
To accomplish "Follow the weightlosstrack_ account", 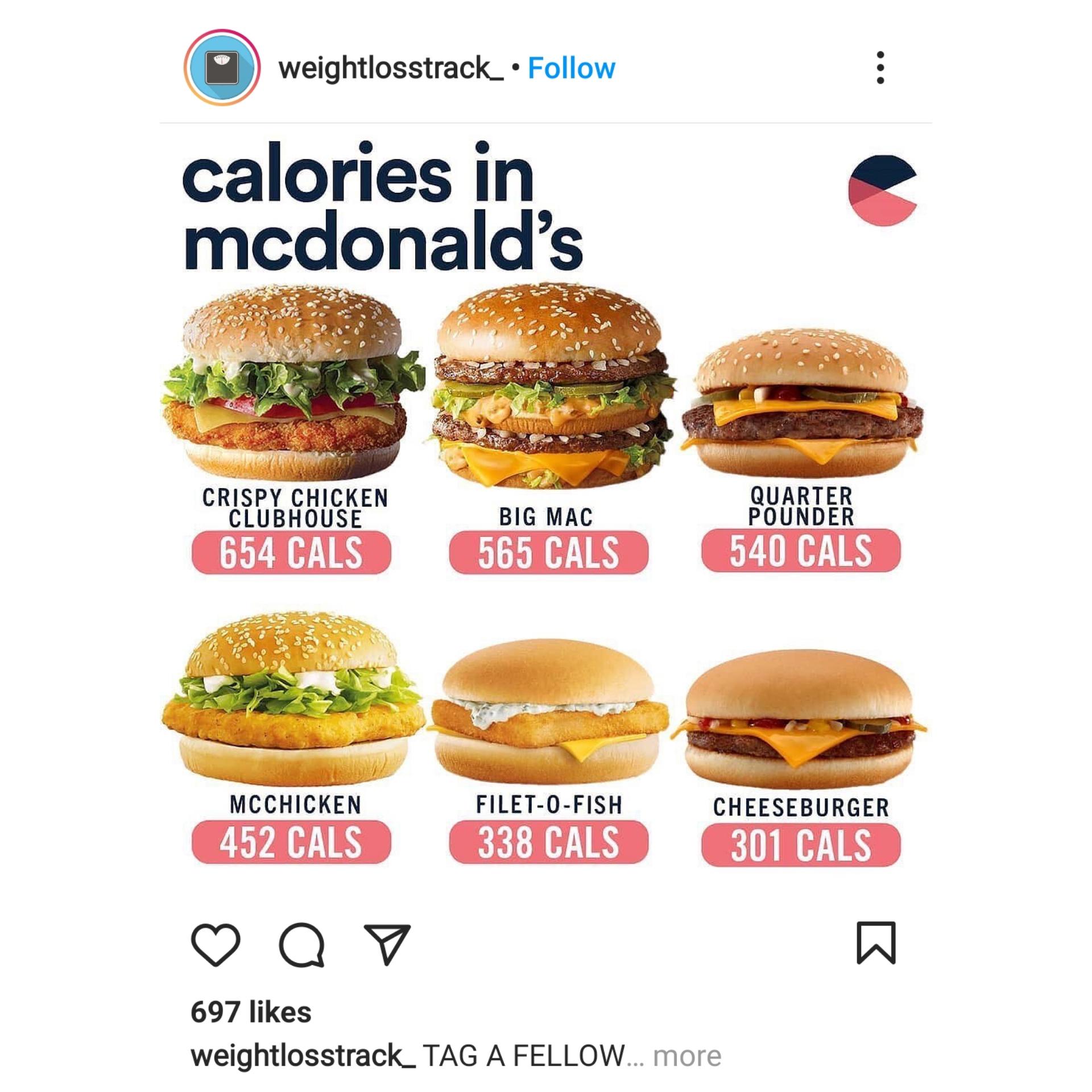I will 571,68.
